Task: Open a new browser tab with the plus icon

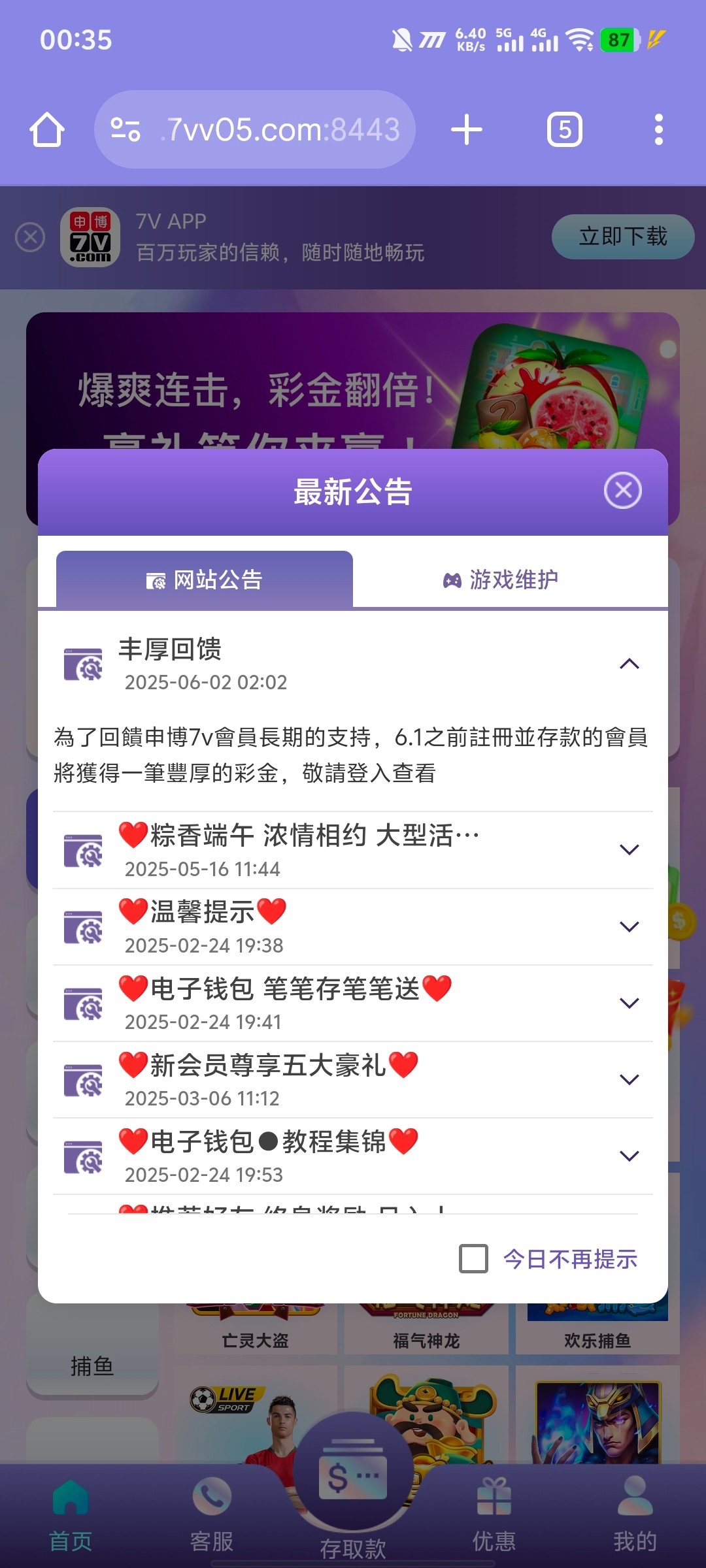Action: click(466, 129)
